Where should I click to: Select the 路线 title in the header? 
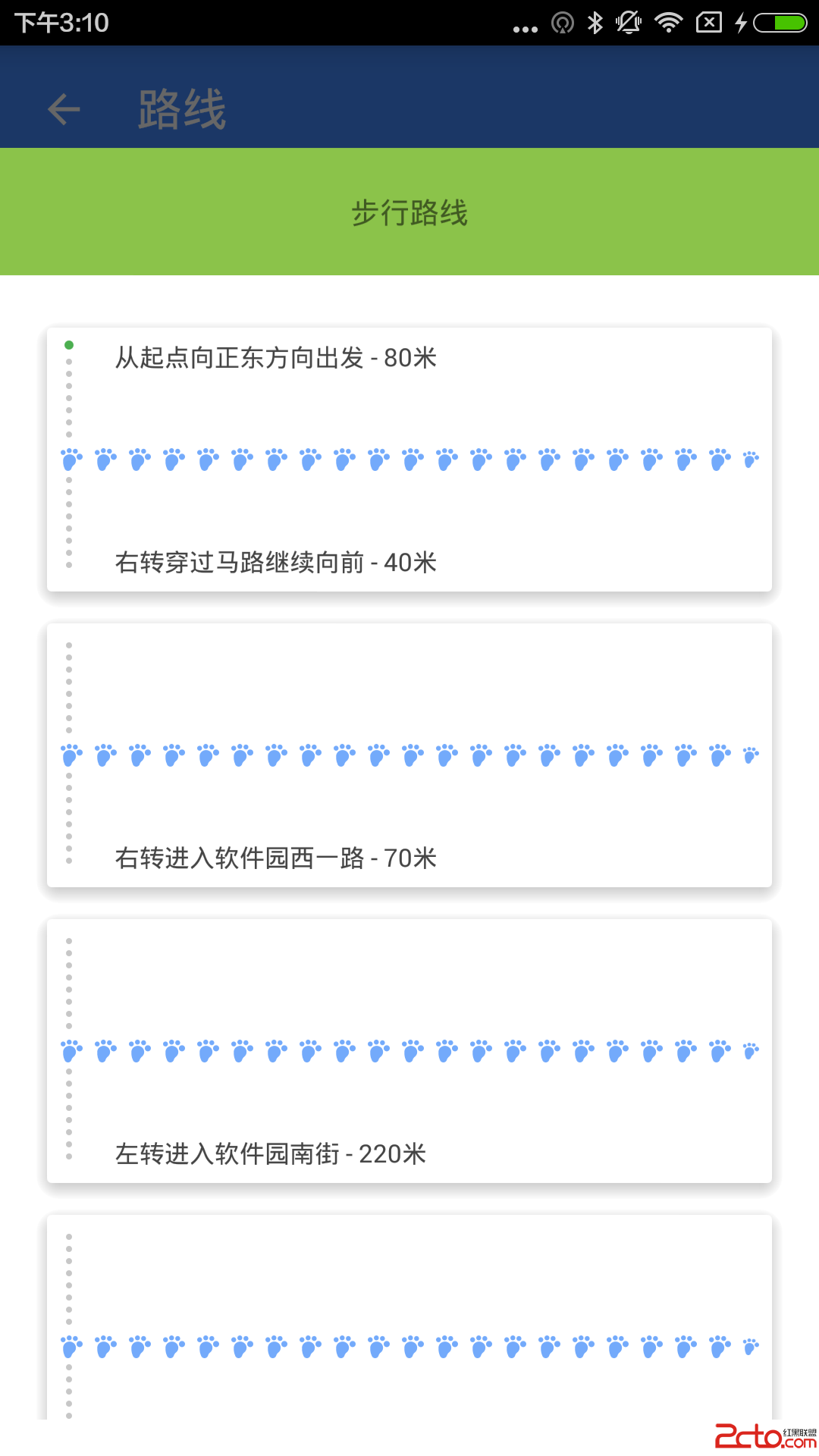click(180, 106)
